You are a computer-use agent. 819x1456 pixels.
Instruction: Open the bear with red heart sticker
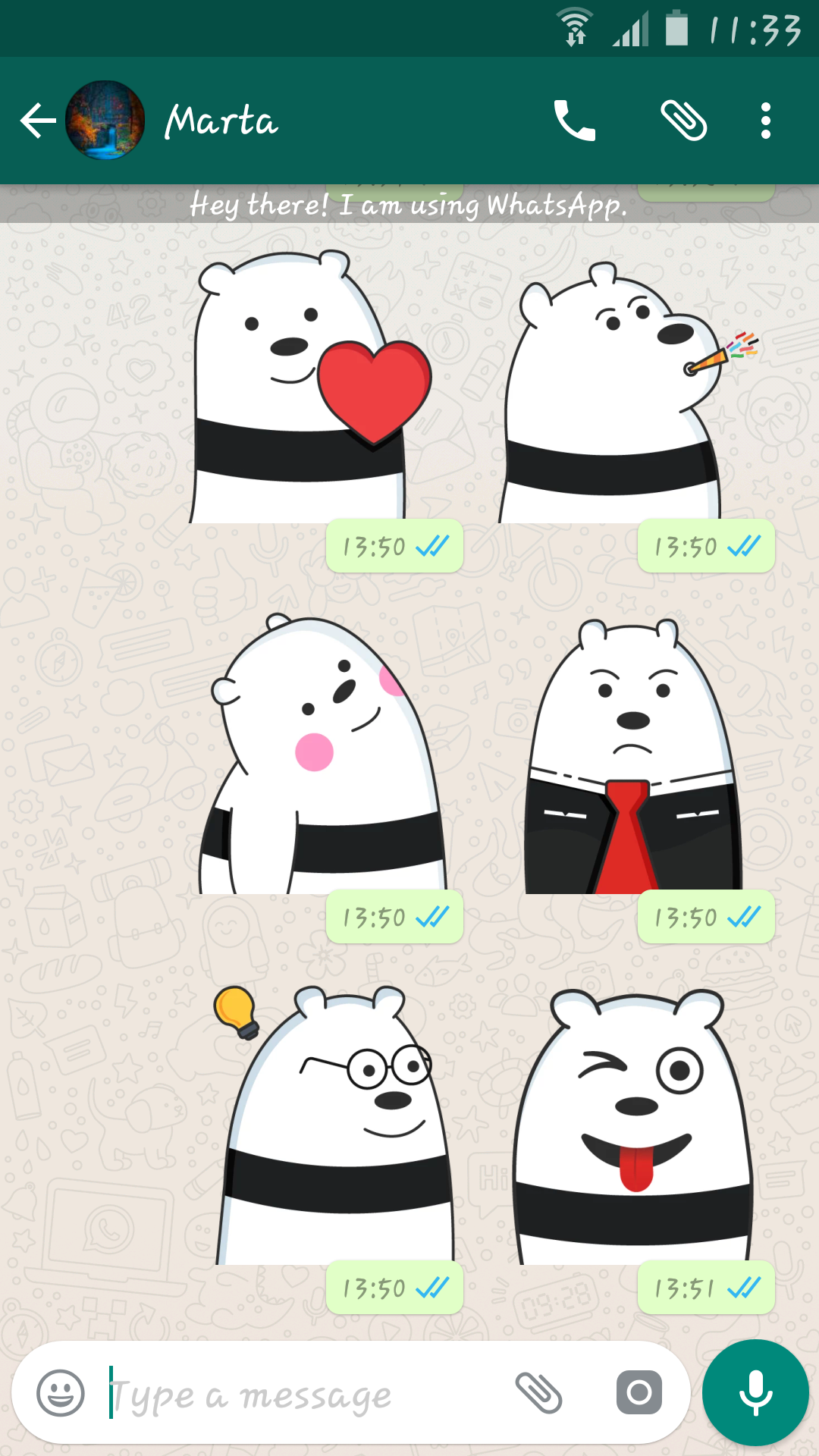coord(303,387)
